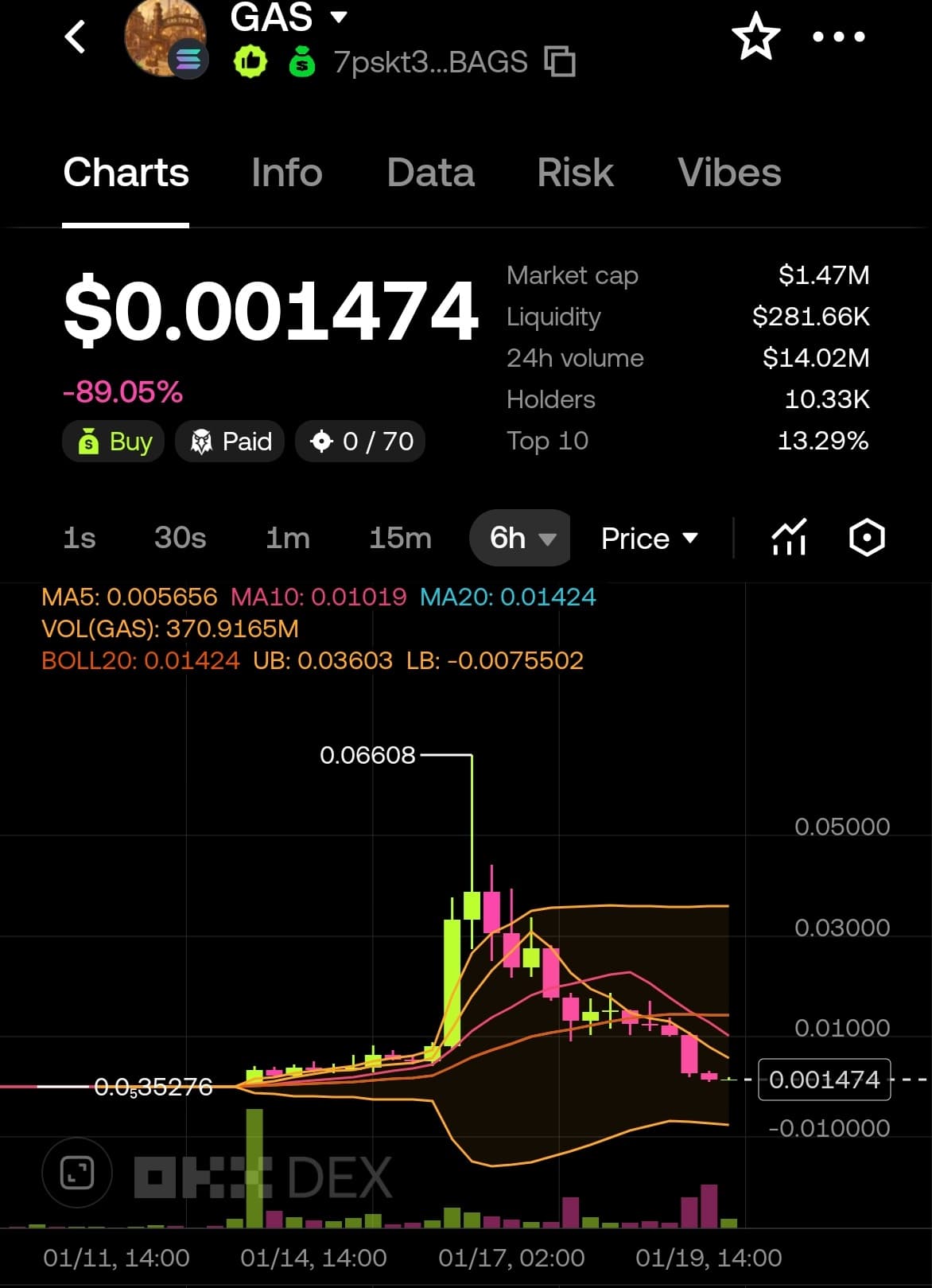Image resolution: width=932 pixels, height=1288 pixels.
Task: Expand the chart to fullscreen
Action: (x=77, y=1173)
